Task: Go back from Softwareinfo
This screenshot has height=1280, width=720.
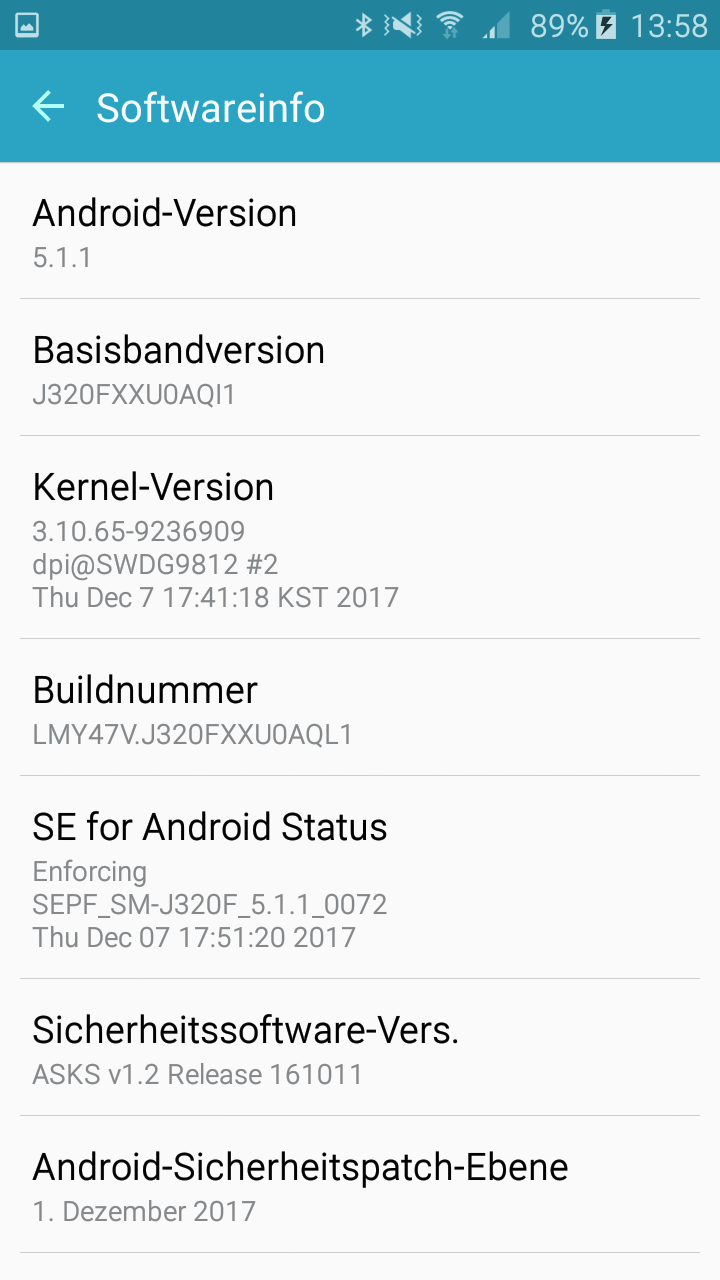Action: tap(48, 107)
